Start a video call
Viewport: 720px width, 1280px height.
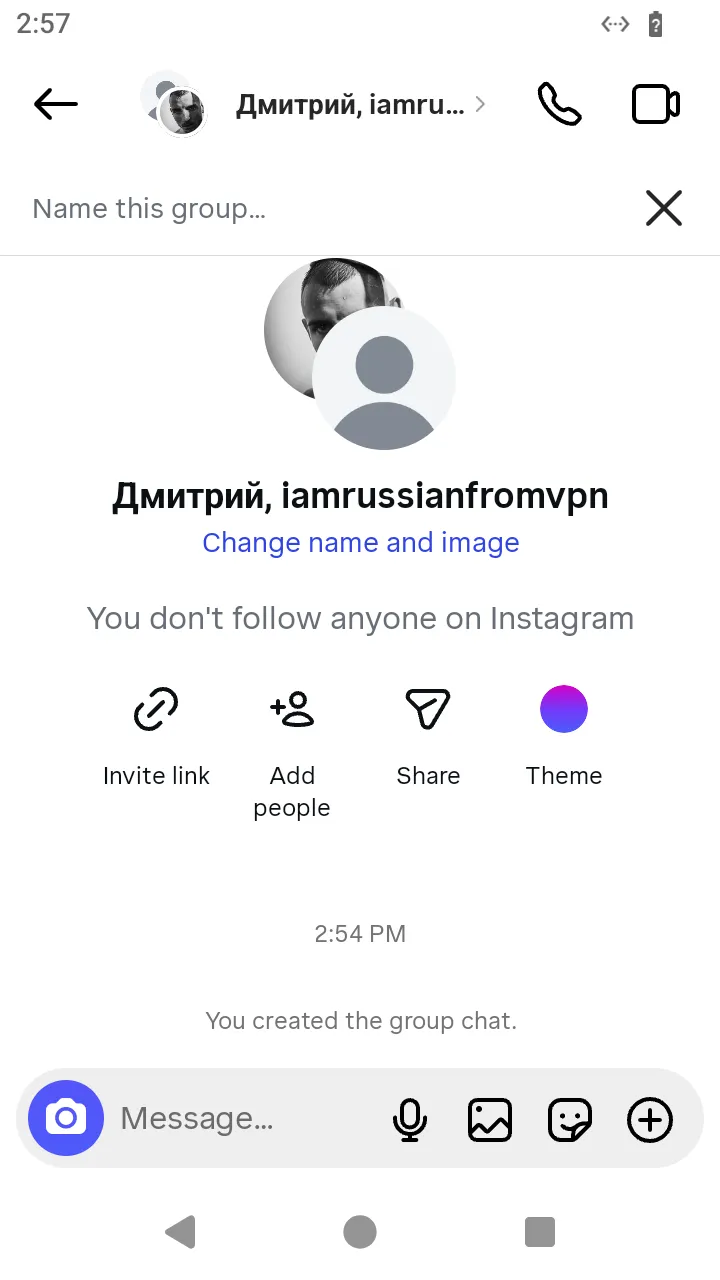(x=656, y=104)
